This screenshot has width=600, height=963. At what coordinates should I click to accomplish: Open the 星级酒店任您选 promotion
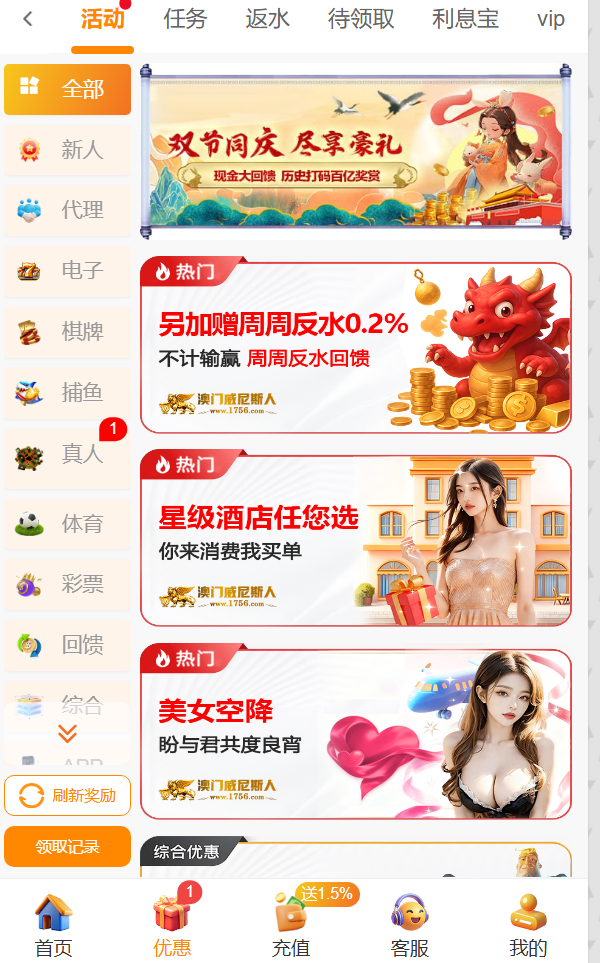[355, 540]
